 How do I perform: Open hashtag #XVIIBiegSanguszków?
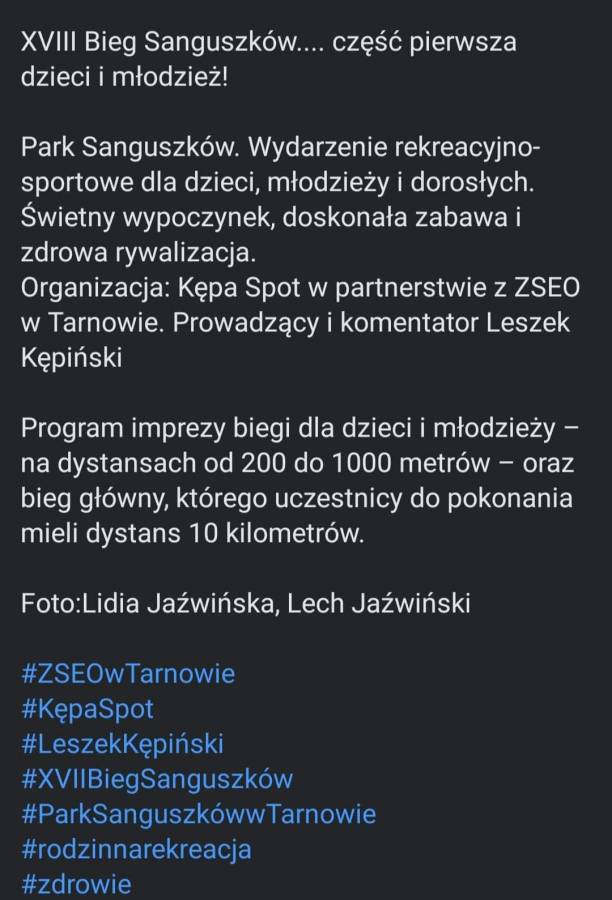point(157,779)
